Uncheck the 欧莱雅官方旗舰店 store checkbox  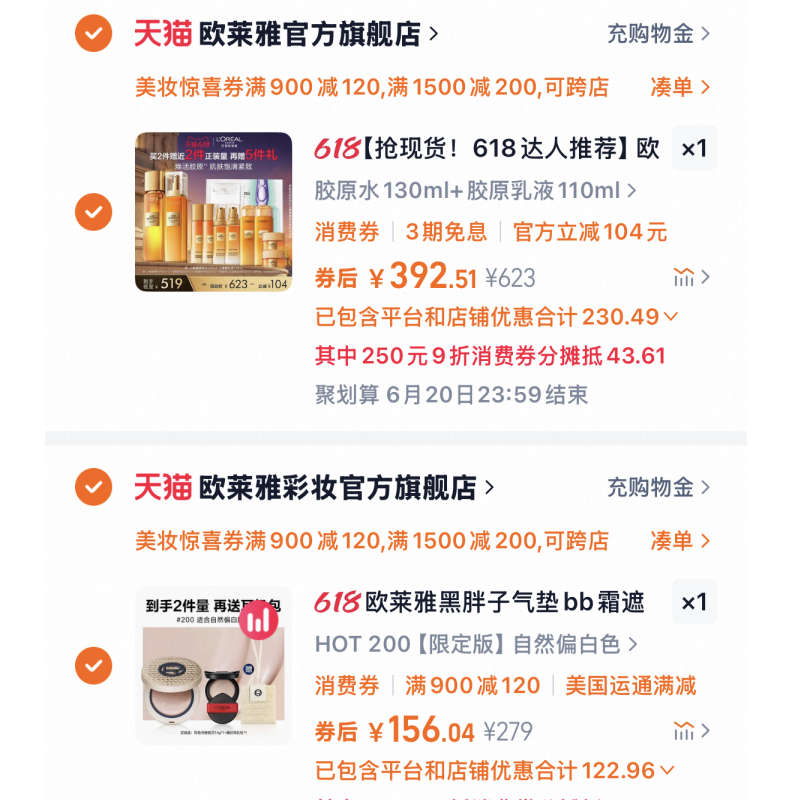pyautogui.click(x=94, y=34)
